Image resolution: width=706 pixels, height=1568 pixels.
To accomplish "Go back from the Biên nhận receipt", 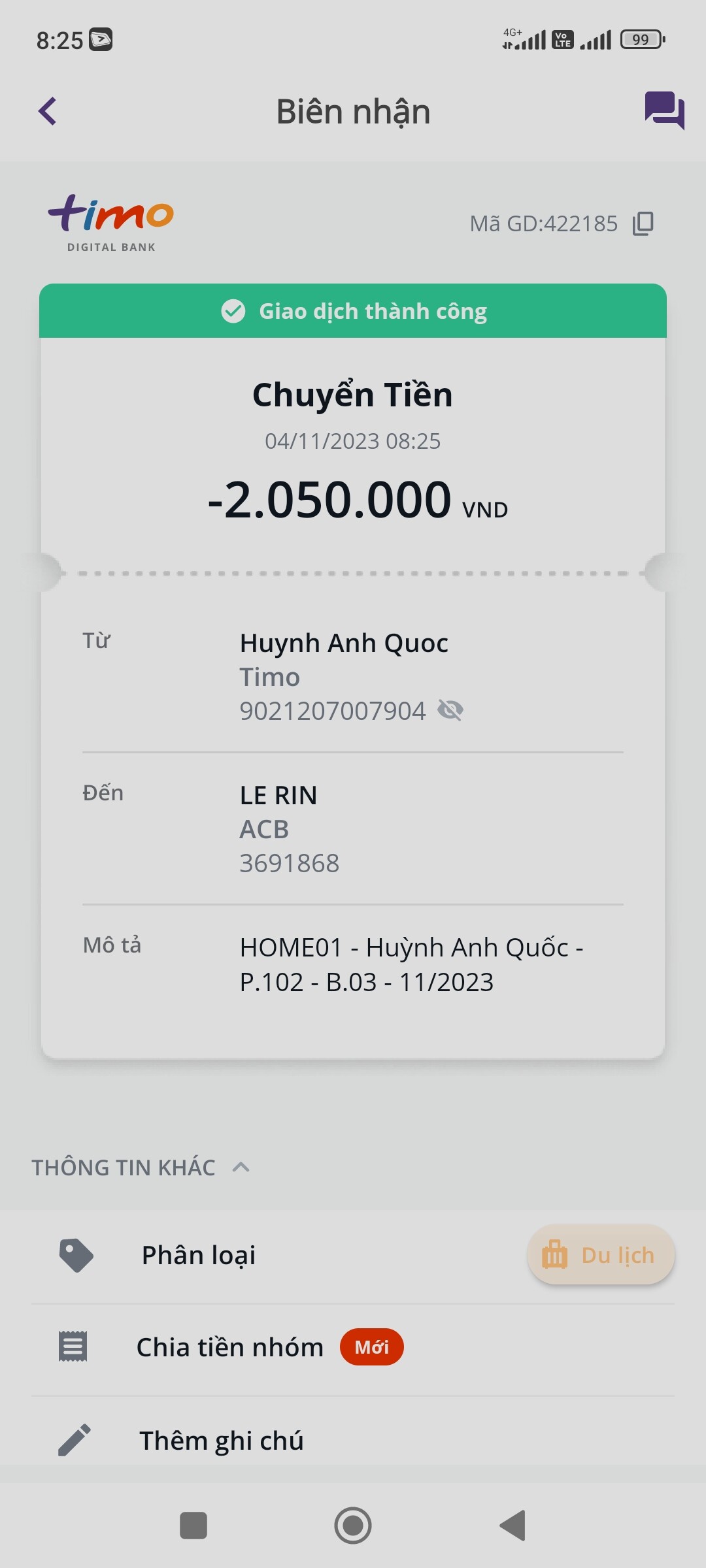I will 48,111.
